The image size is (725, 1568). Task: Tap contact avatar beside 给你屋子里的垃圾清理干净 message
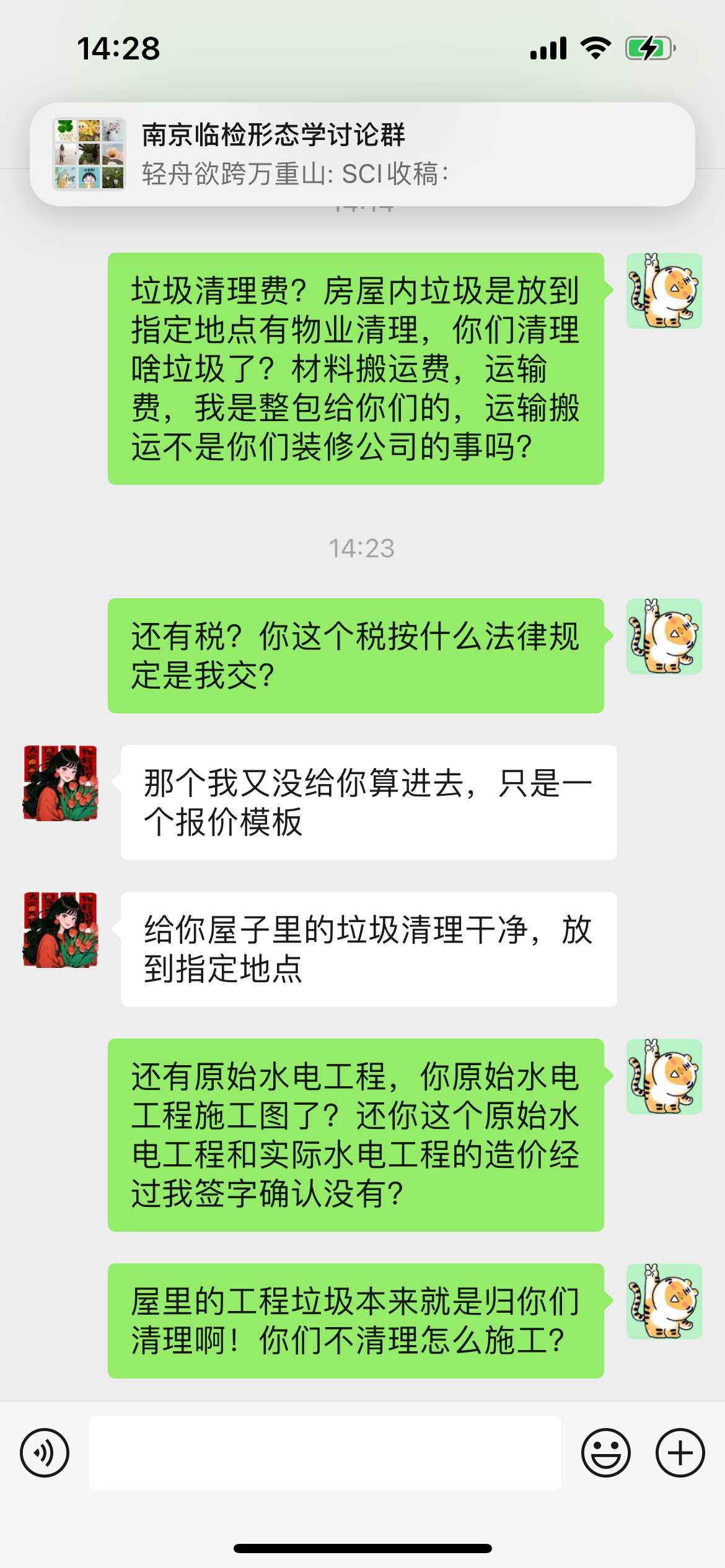[x=60, y=930]
